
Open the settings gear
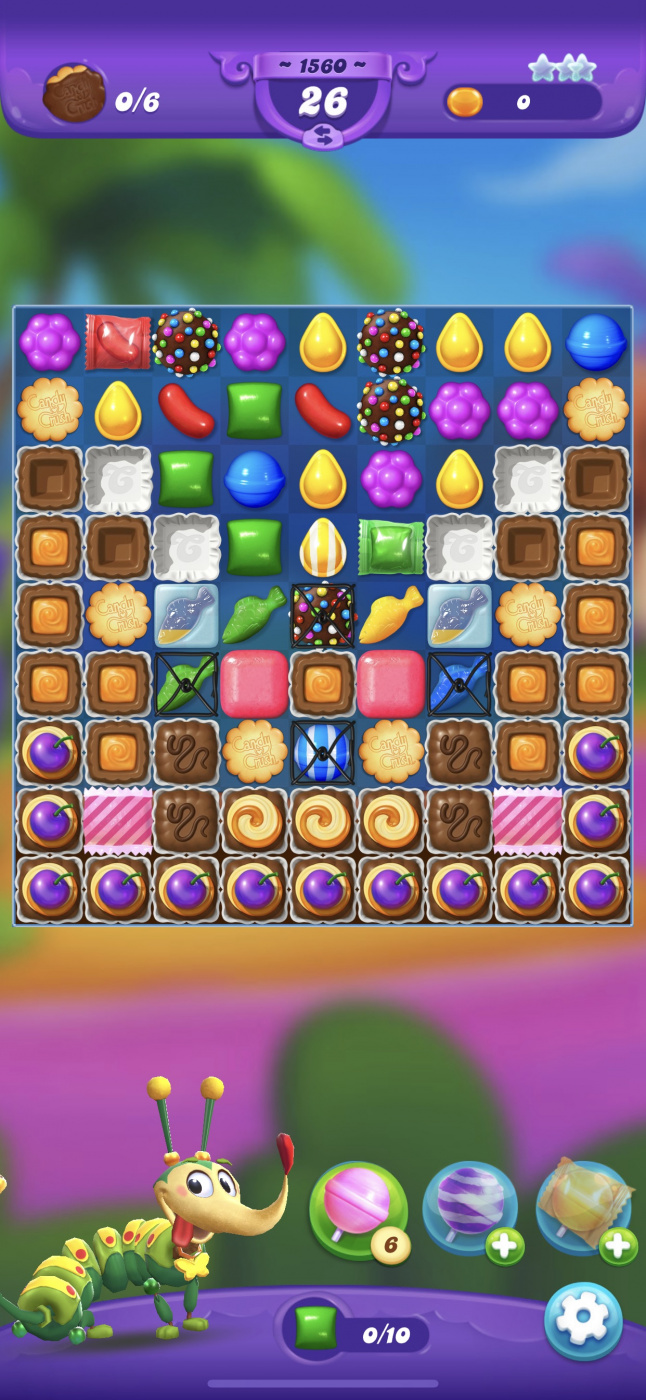pyautogui.click(x=583, y=1321)
